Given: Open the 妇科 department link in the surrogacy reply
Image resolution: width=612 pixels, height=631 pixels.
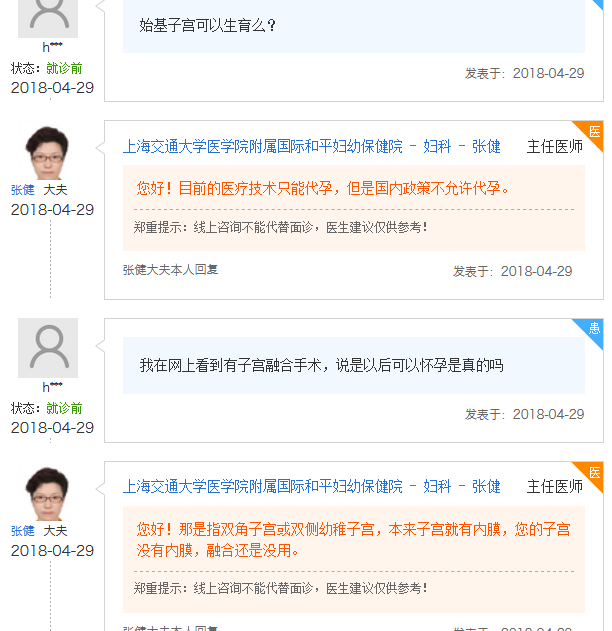Looking at the screenshot, I should [x=437, y=146].
